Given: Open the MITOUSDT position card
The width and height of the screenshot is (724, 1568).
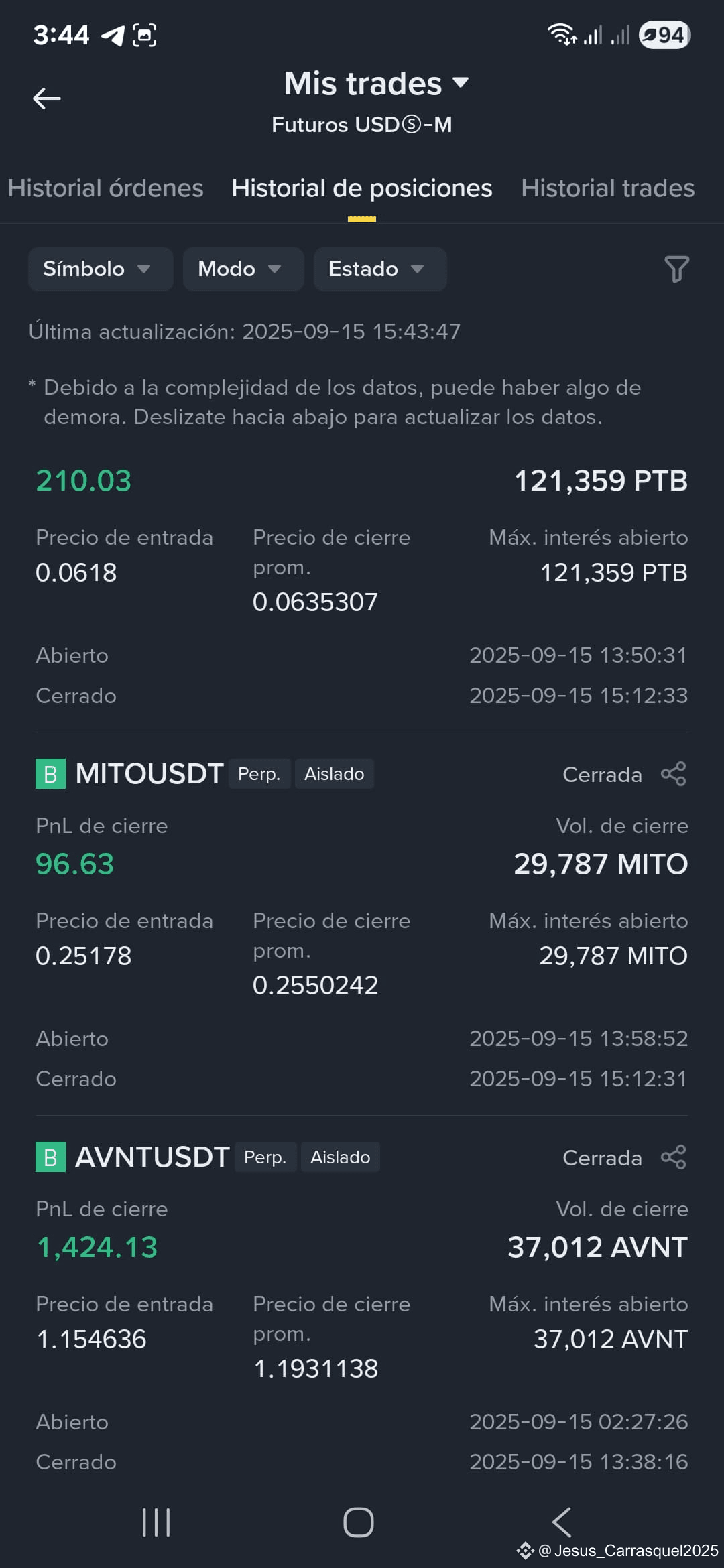Looking at the screenshot, I should tap(362, 925).
